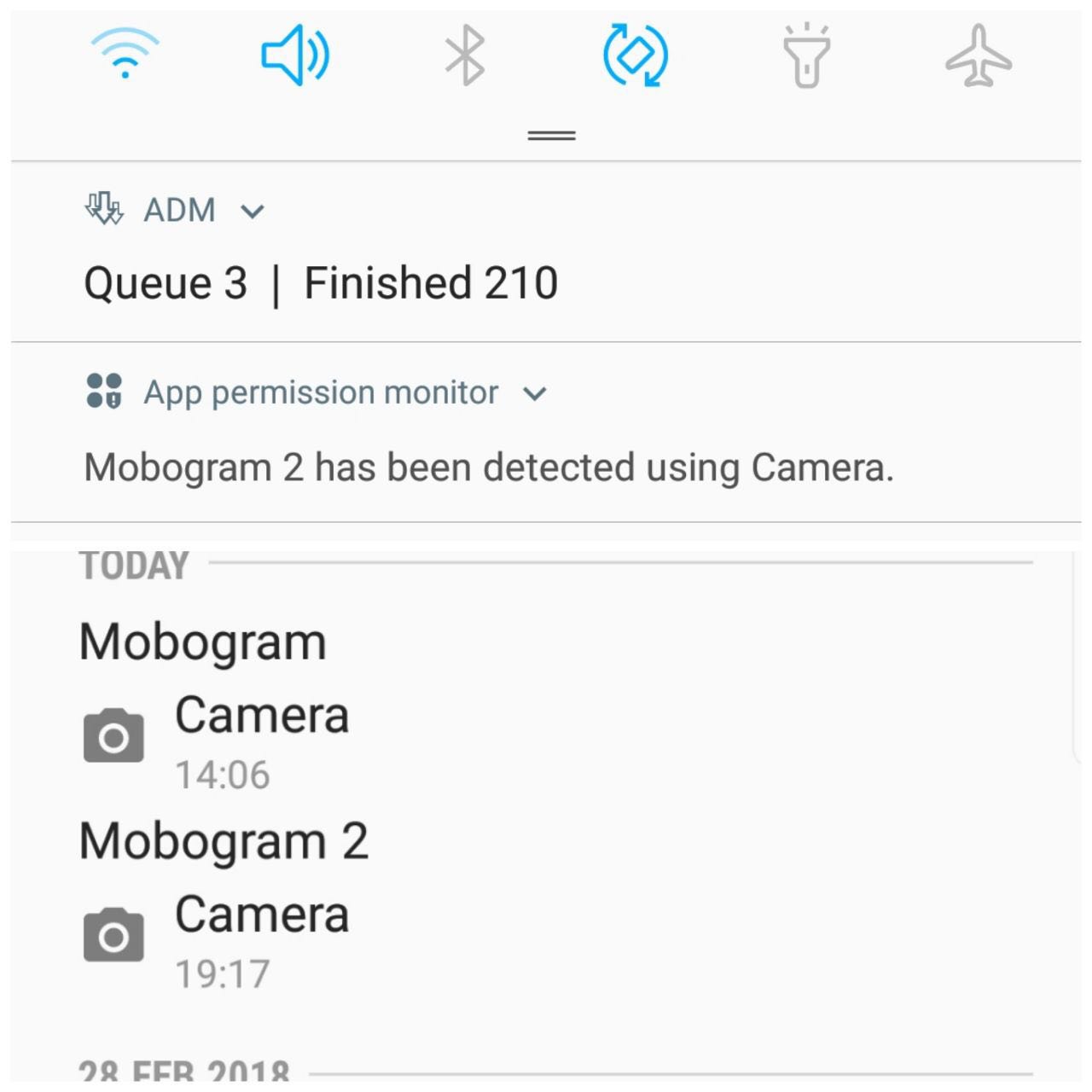Image resolution: width=1092 pixels, height=1092 pixels.
Task: Tap the quick settings panel handle
Action: coord(551,136)
